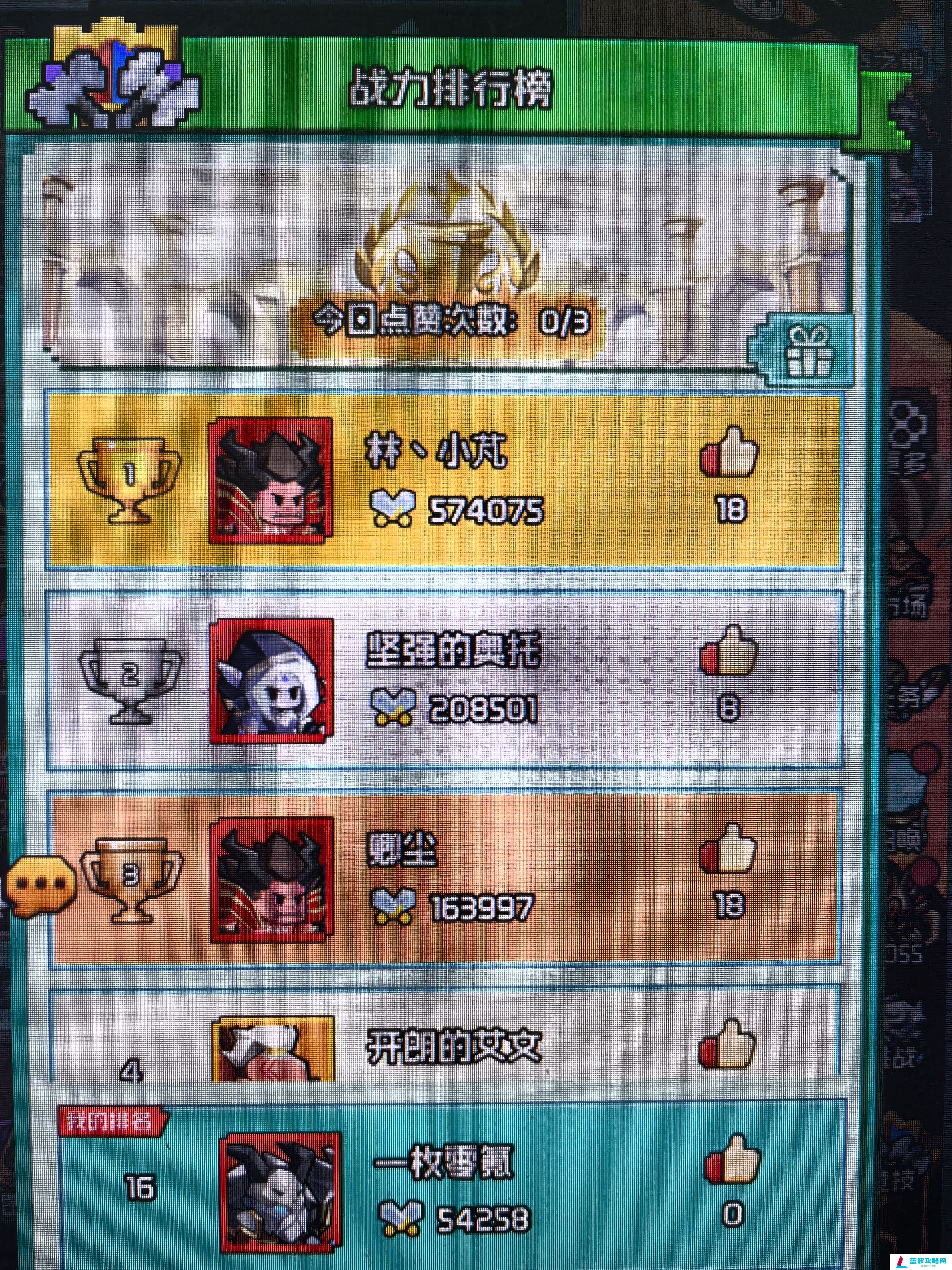This screenshot has width=952, height=1270.
Task: Open the gift rewards box
Action: tap(807, 351)
